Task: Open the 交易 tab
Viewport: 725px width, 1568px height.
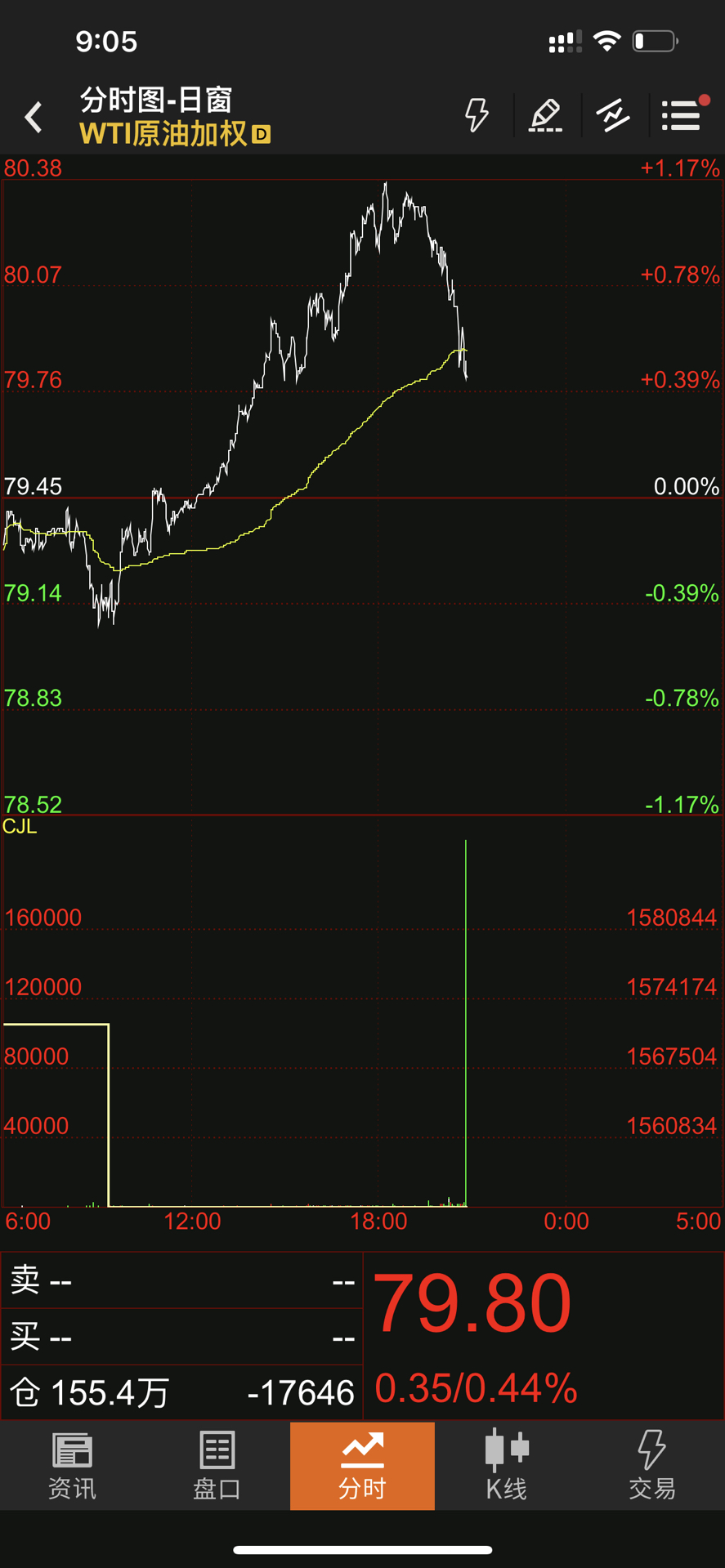Action: [652, 1466]
